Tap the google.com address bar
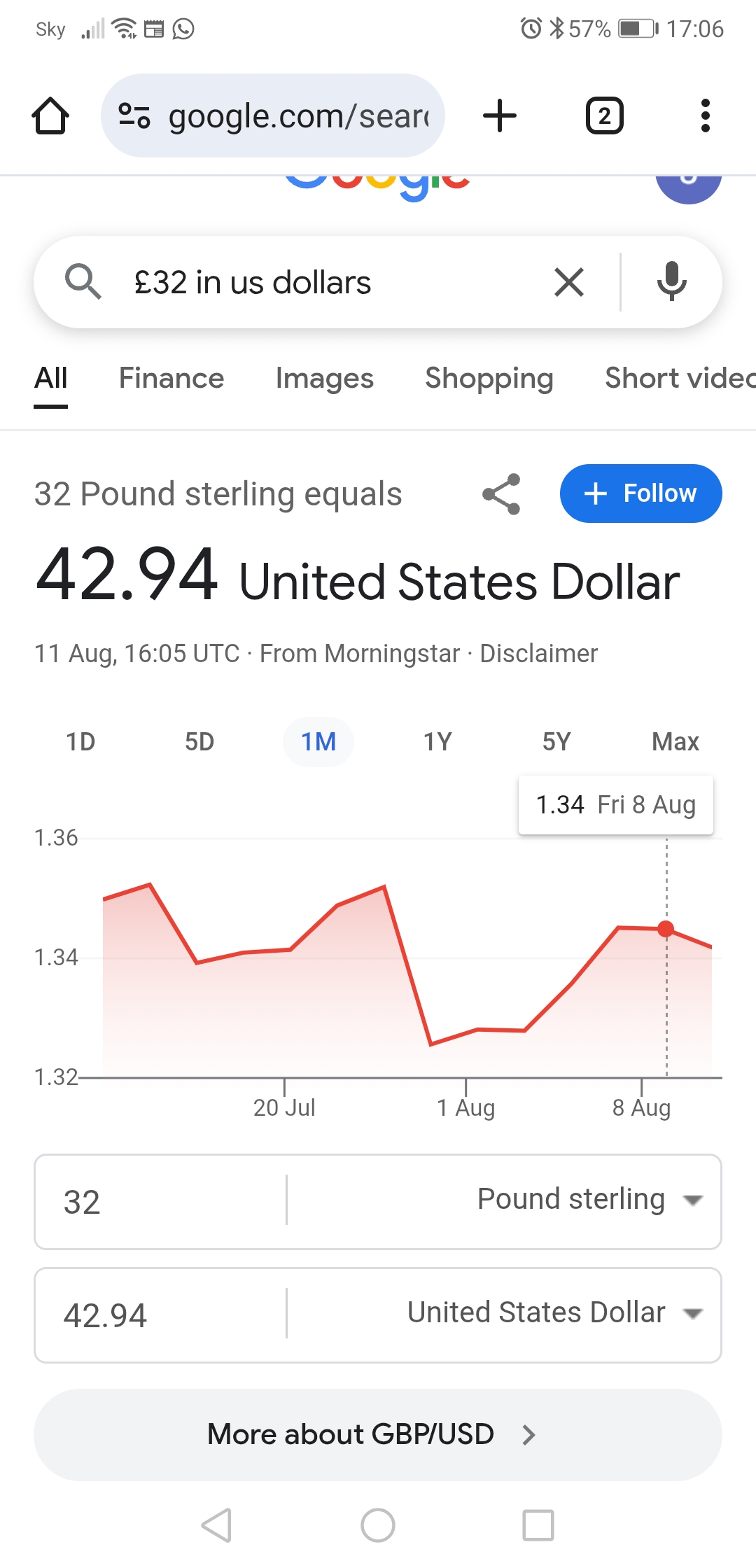Image resolution: width=756 pixels, height=1568 pixels. [x=273, y=115]
